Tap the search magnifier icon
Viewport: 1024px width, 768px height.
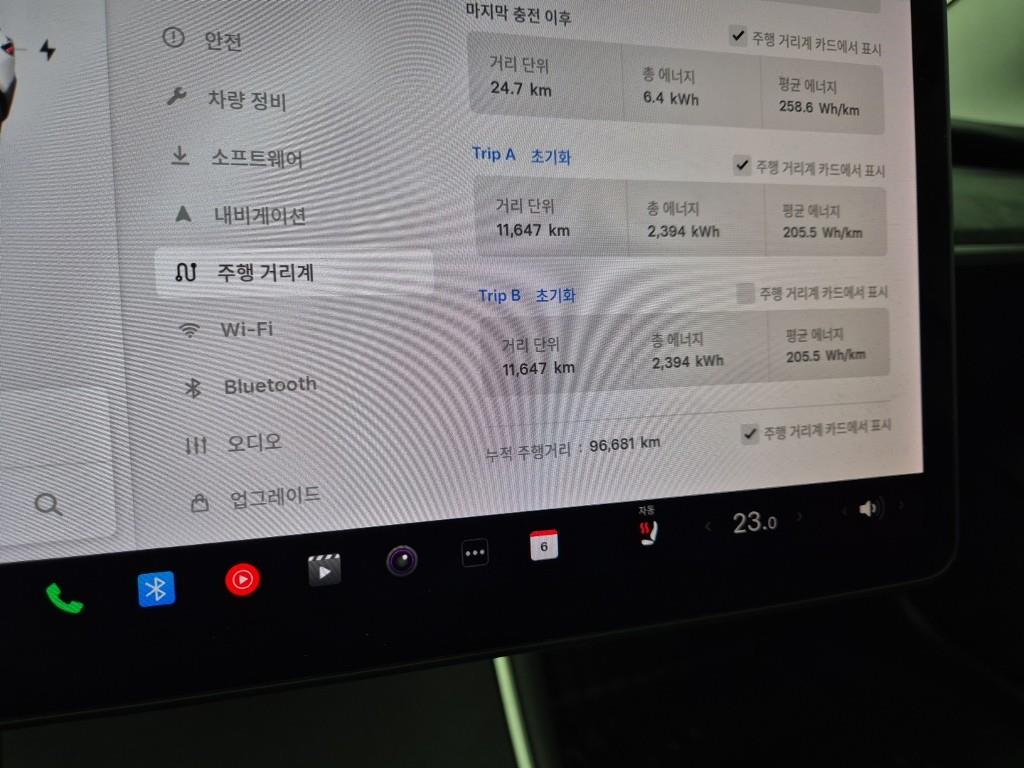(48, 504)
